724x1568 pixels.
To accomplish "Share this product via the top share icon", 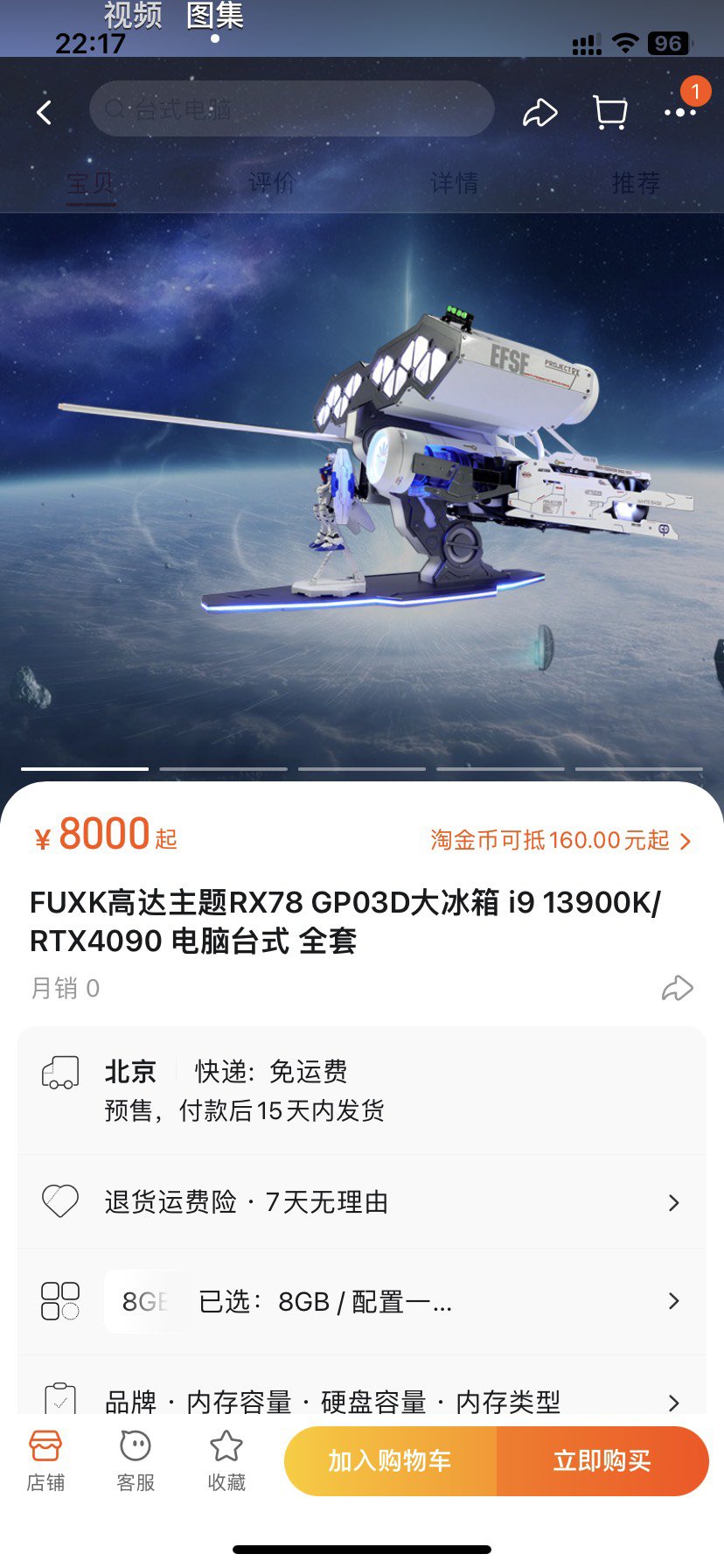I will point(540,113).
